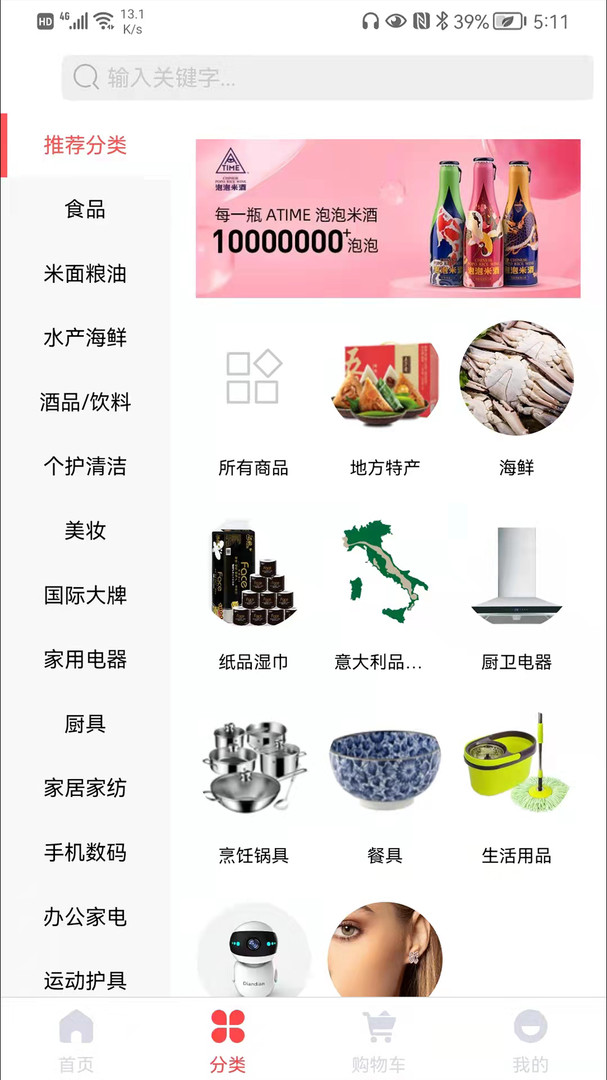Viewport: 607px width, 1080px height.
Task: View the 海鲜 category tile
Action: tap(517, 399)
